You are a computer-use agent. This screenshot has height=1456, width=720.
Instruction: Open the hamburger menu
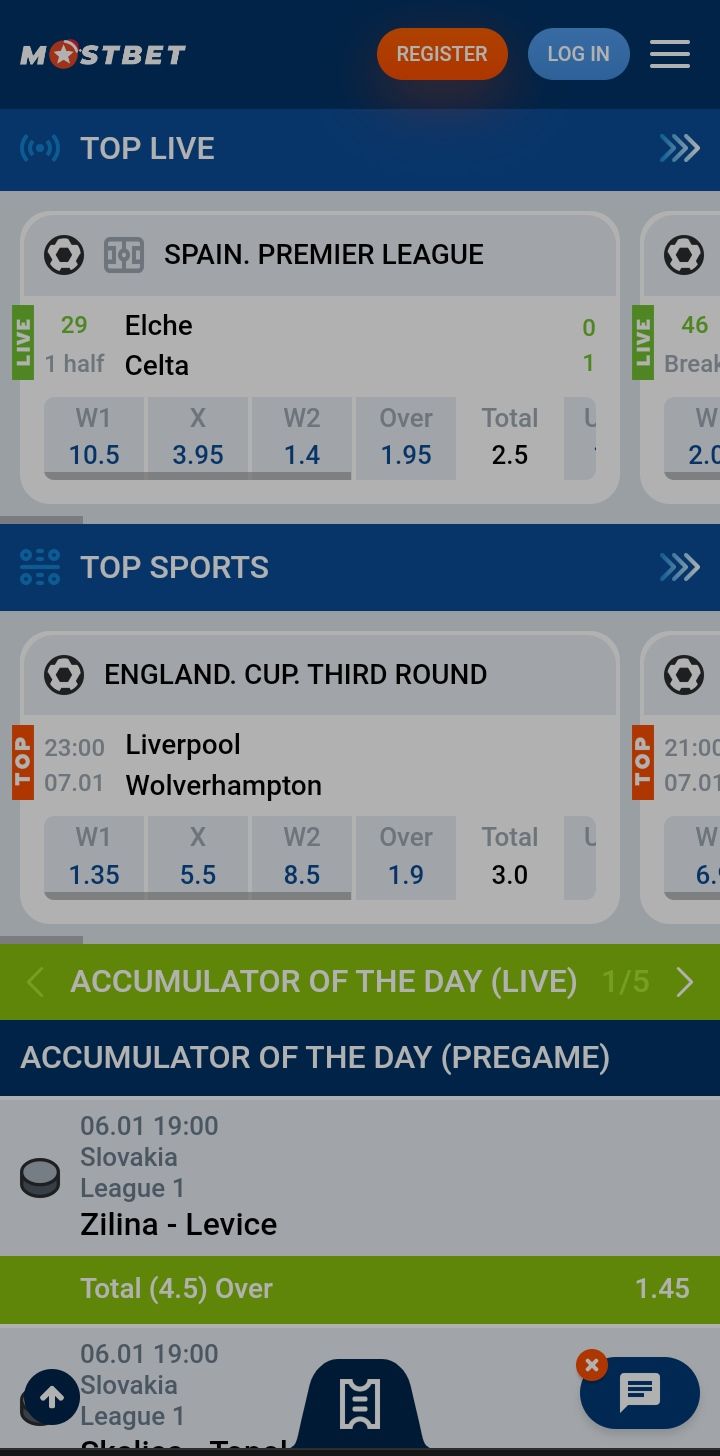coord(669,54)
